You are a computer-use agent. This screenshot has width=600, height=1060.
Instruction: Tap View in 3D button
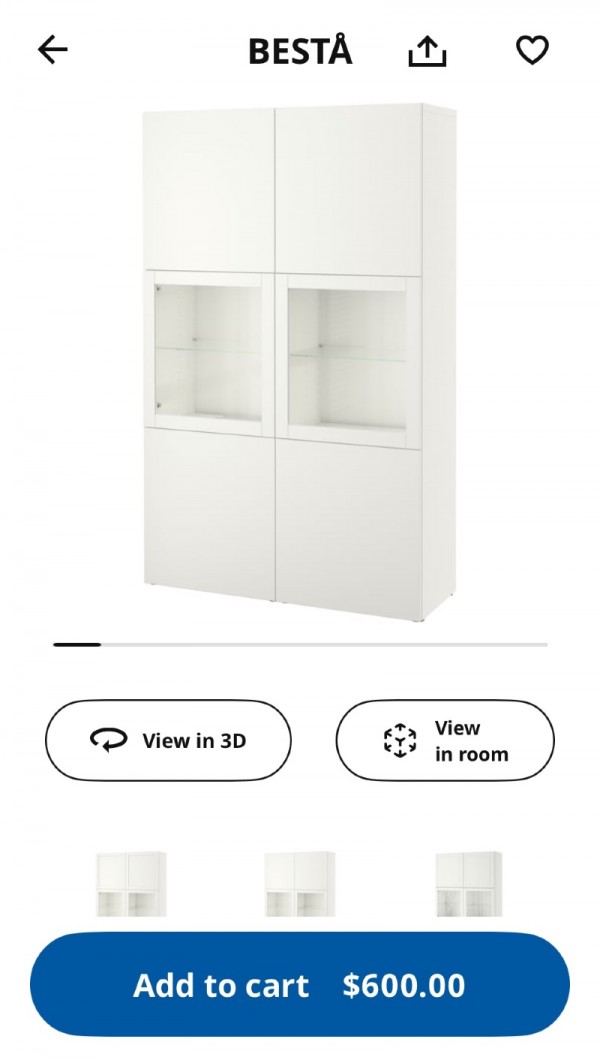point(168,741)
